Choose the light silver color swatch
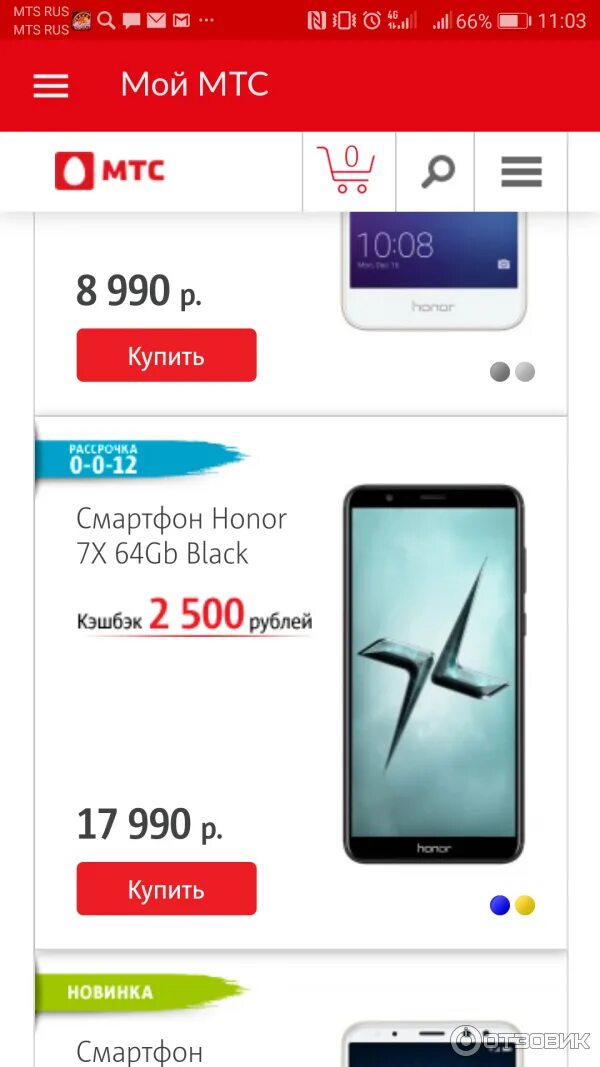Screen dimensions: 600x1067 pyautogui.click(x=524, y=372)
